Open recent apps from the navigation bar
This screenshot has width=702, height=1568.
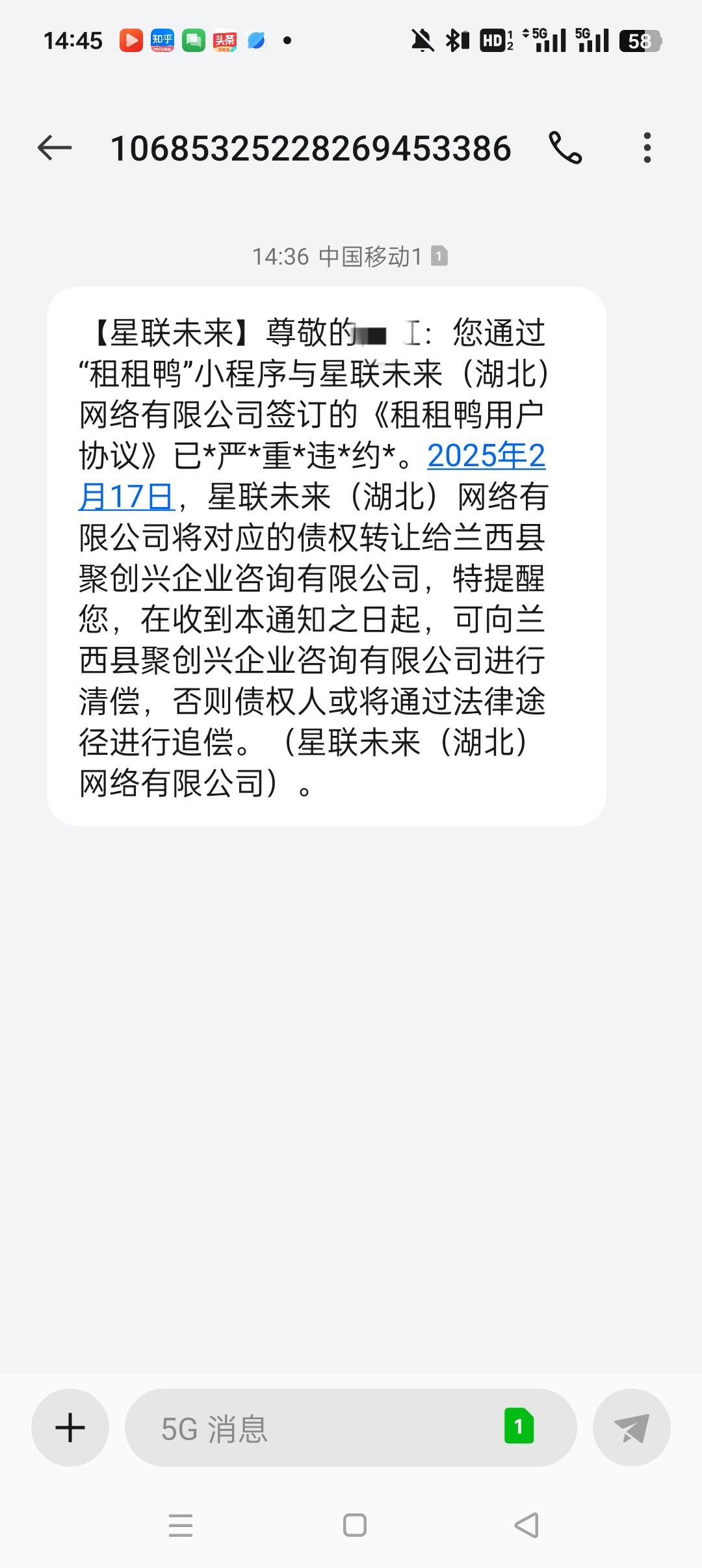coord(181,1525)
